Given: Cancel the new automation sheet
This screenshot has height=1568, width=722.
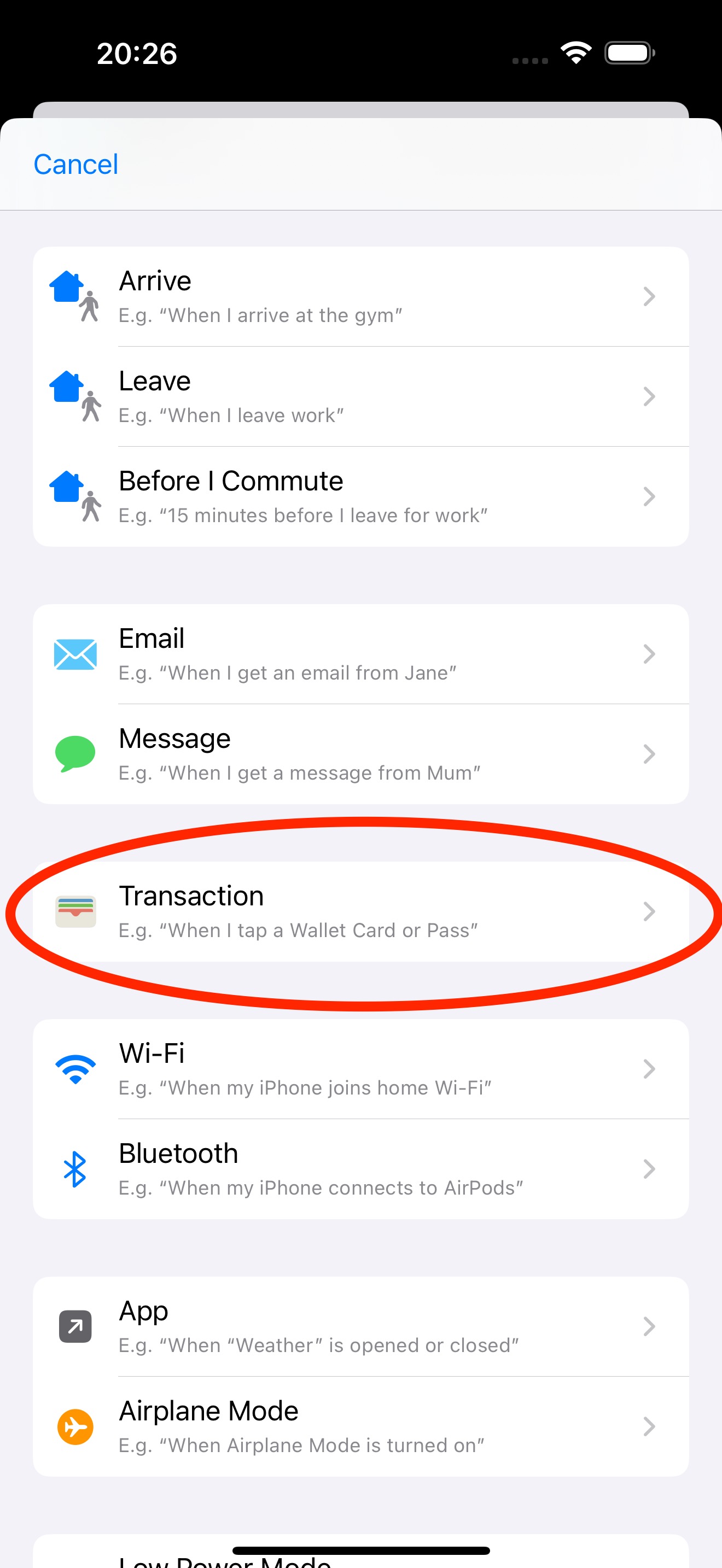Looking at the screenshot, I should coord(75,165).
